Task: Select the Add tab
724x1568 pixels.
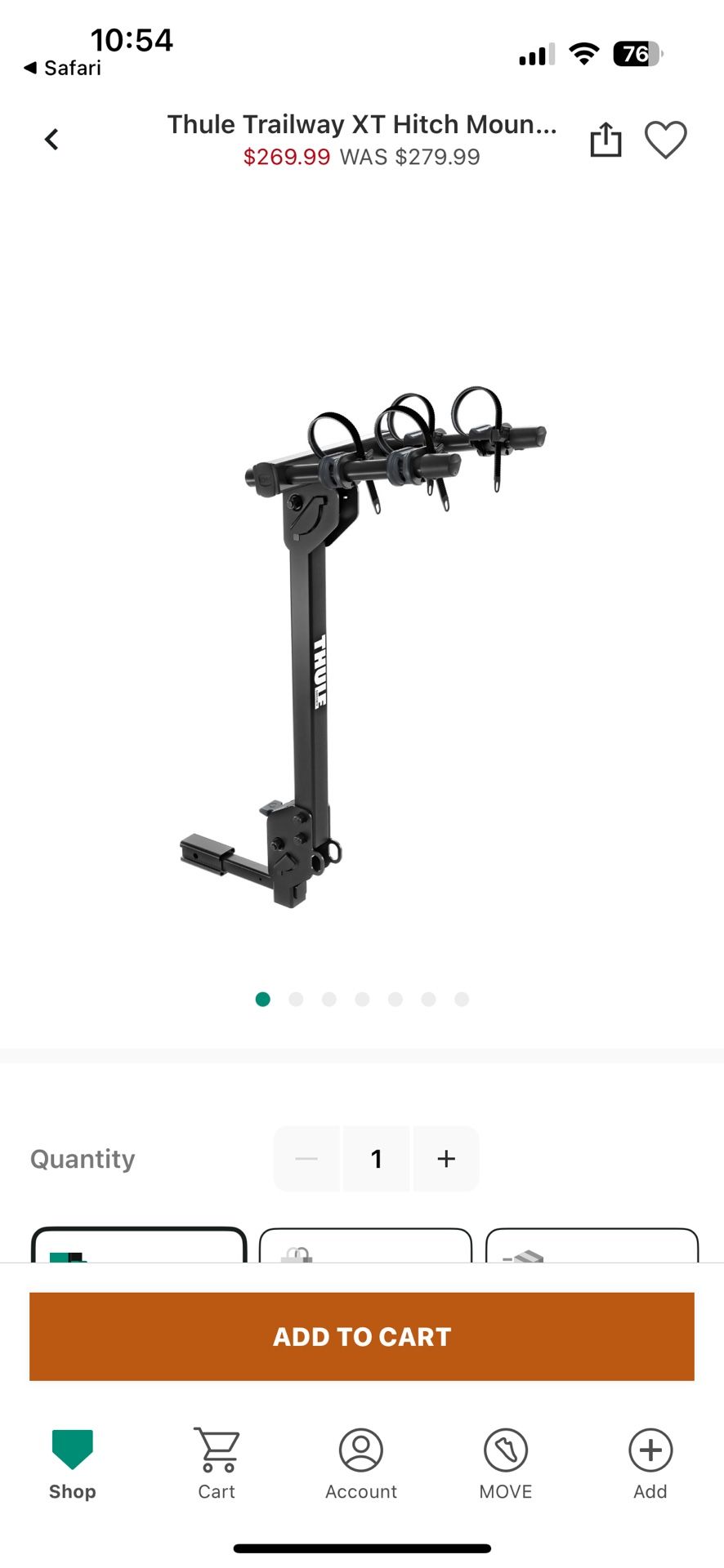Action: coord(650,1464)
